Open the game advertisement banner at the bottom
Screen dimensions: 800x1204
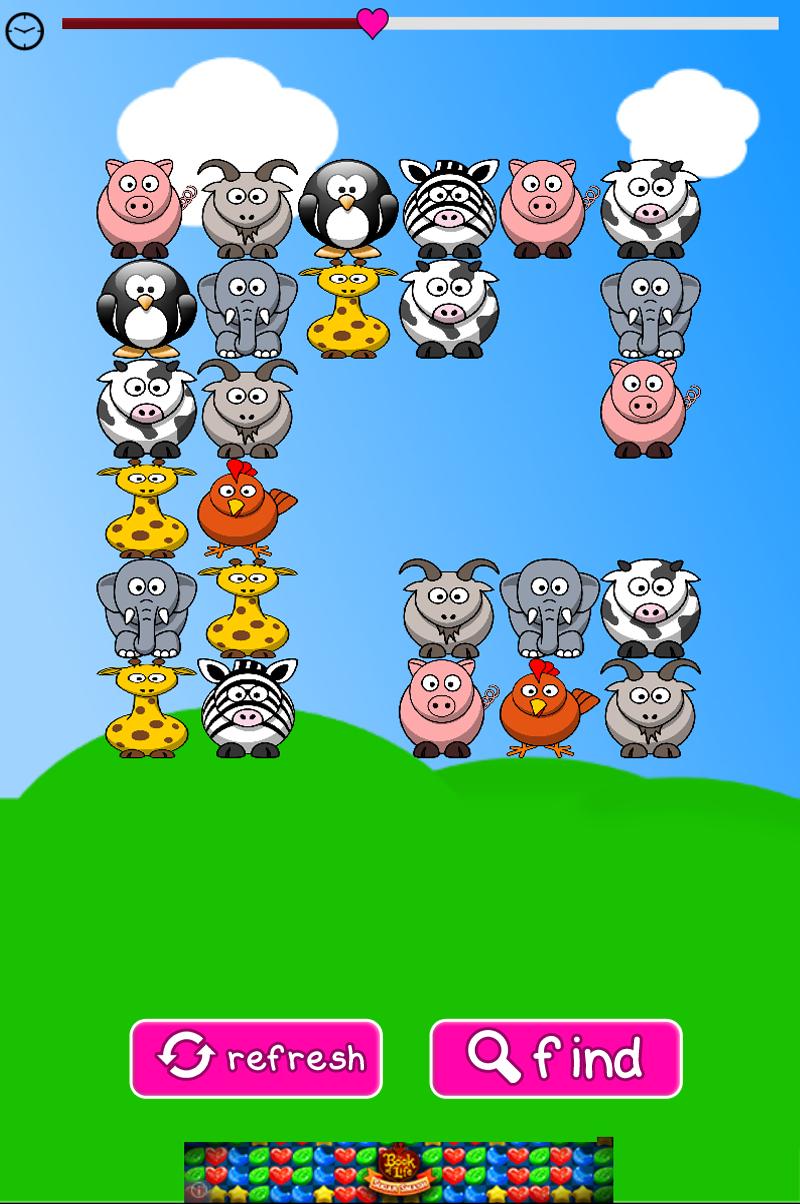coord(400,1170)
